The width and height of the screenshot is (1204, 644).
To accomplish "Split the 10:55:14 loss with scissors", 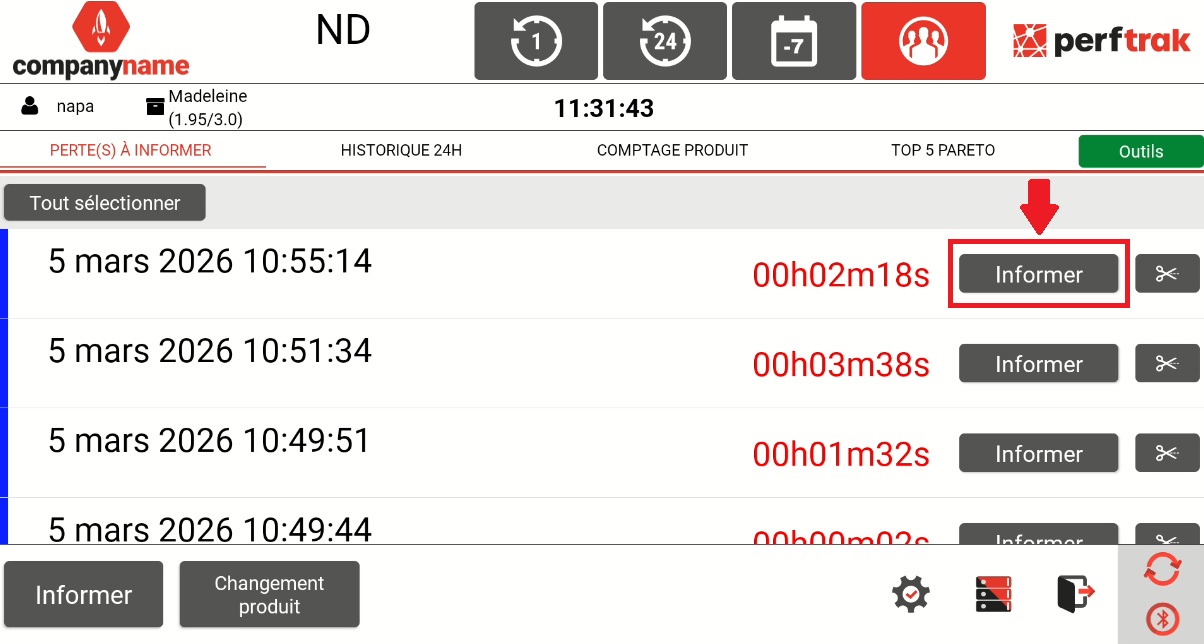I will pyautogui.click(x=1167, y=274).
